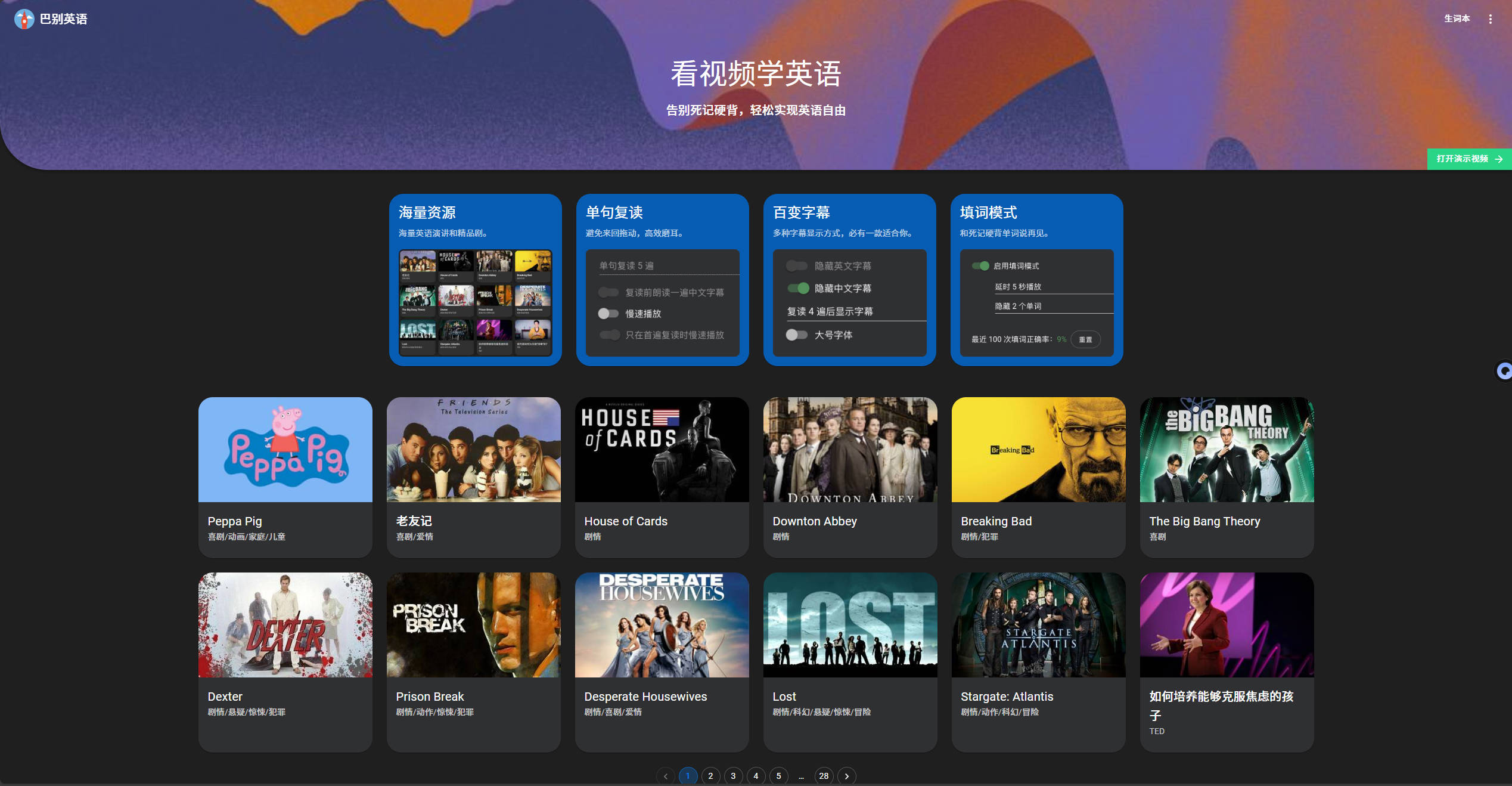Open 生词本 vocabulary notebook
Screen dimensions: 1512x786
pos(1456,19)
